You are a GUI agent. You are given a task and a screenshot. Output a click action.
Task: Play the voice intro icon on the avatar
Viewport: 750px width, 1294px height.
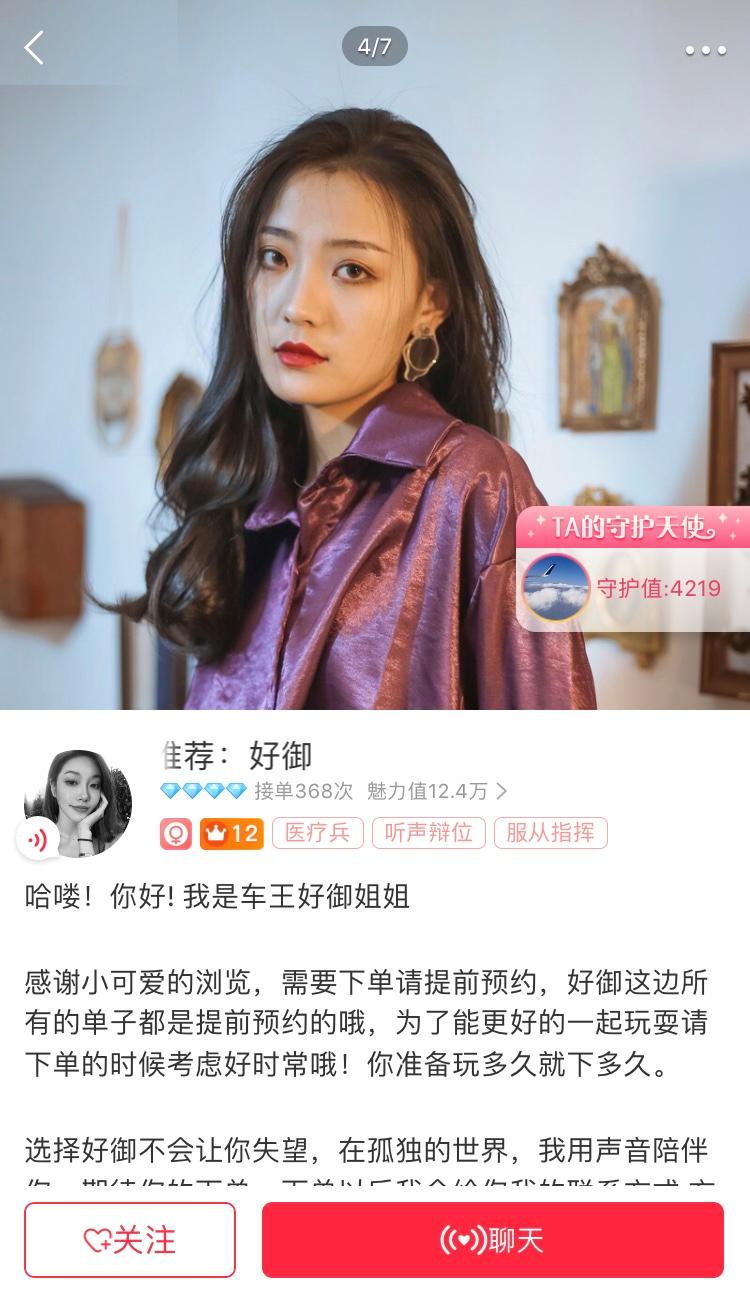[38, 839]
